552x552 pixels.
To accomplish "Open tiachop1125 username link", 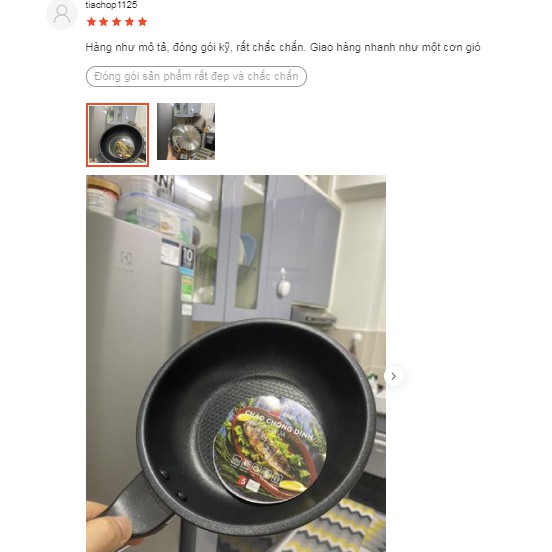I will 111,5.
